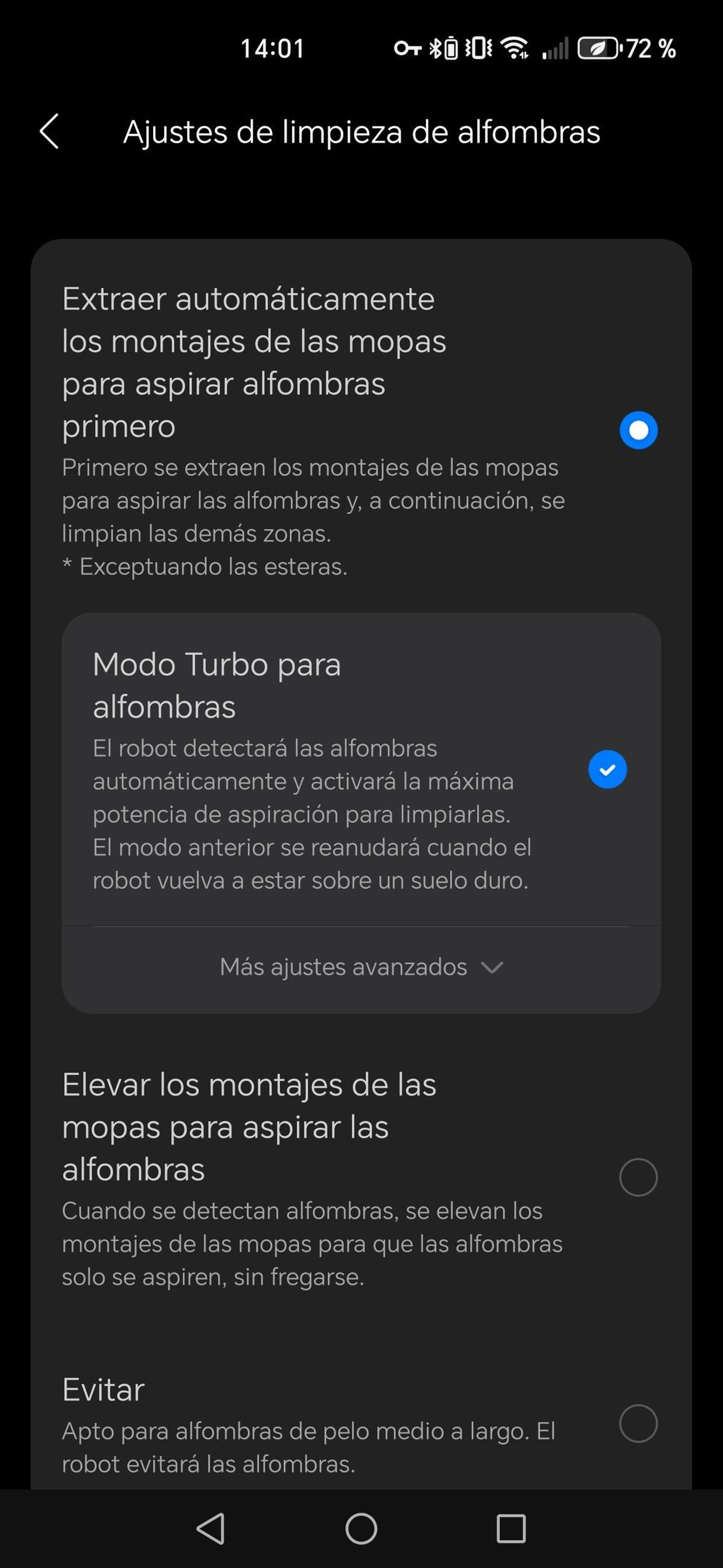Tap the vibration mode icon in the status bar
Screen dimensions: 723x1568
(479, 48)
